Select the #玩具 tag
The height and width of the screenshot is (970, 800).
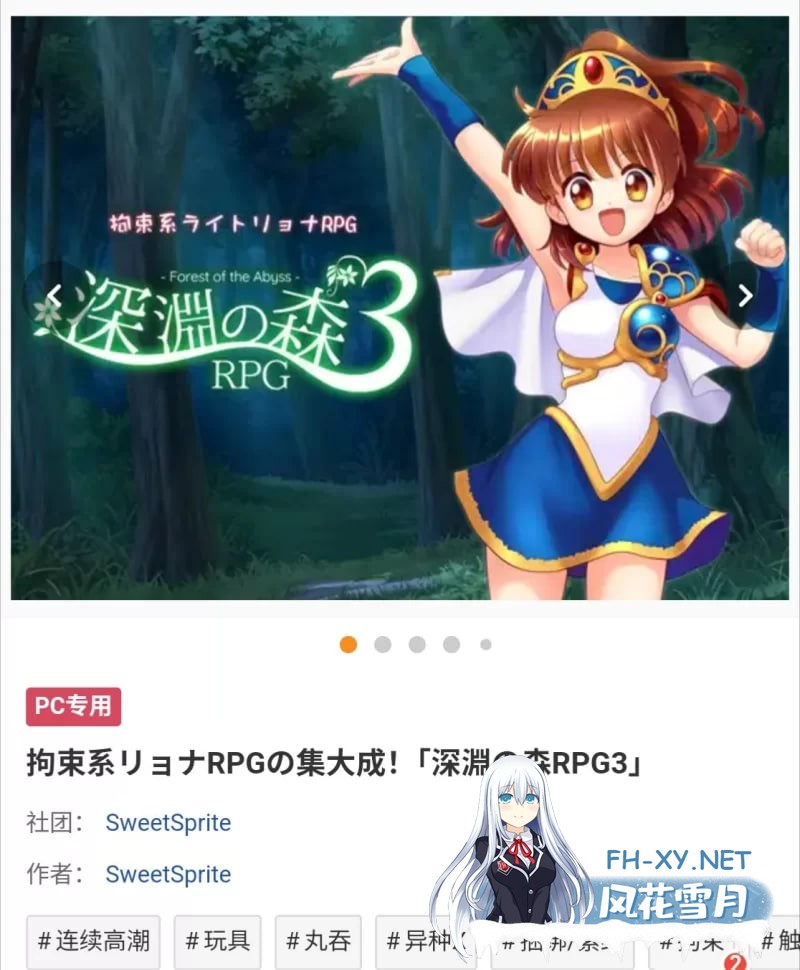click(x=216, y=942)
